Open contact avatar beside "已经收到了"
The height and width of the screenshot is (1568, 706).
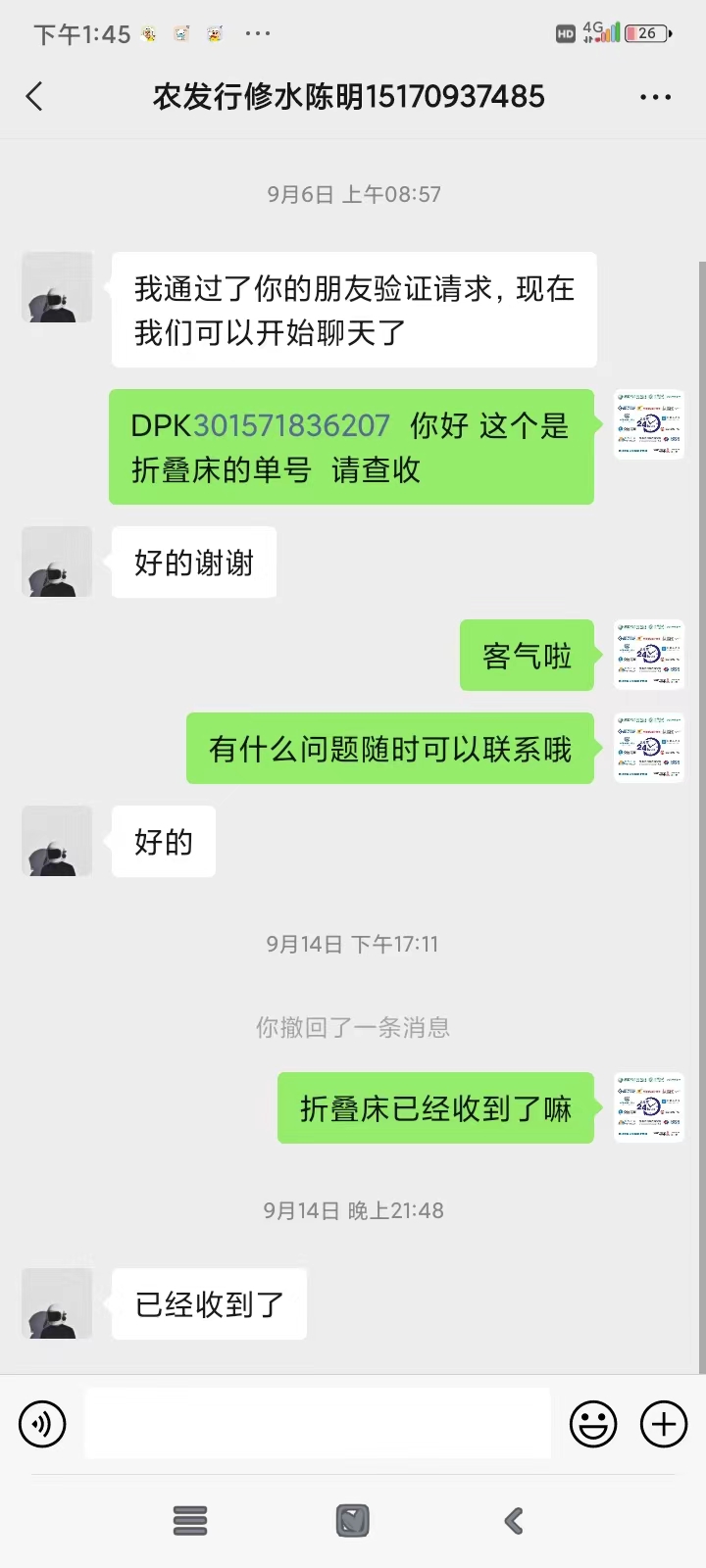click(x=57, y=1303)
